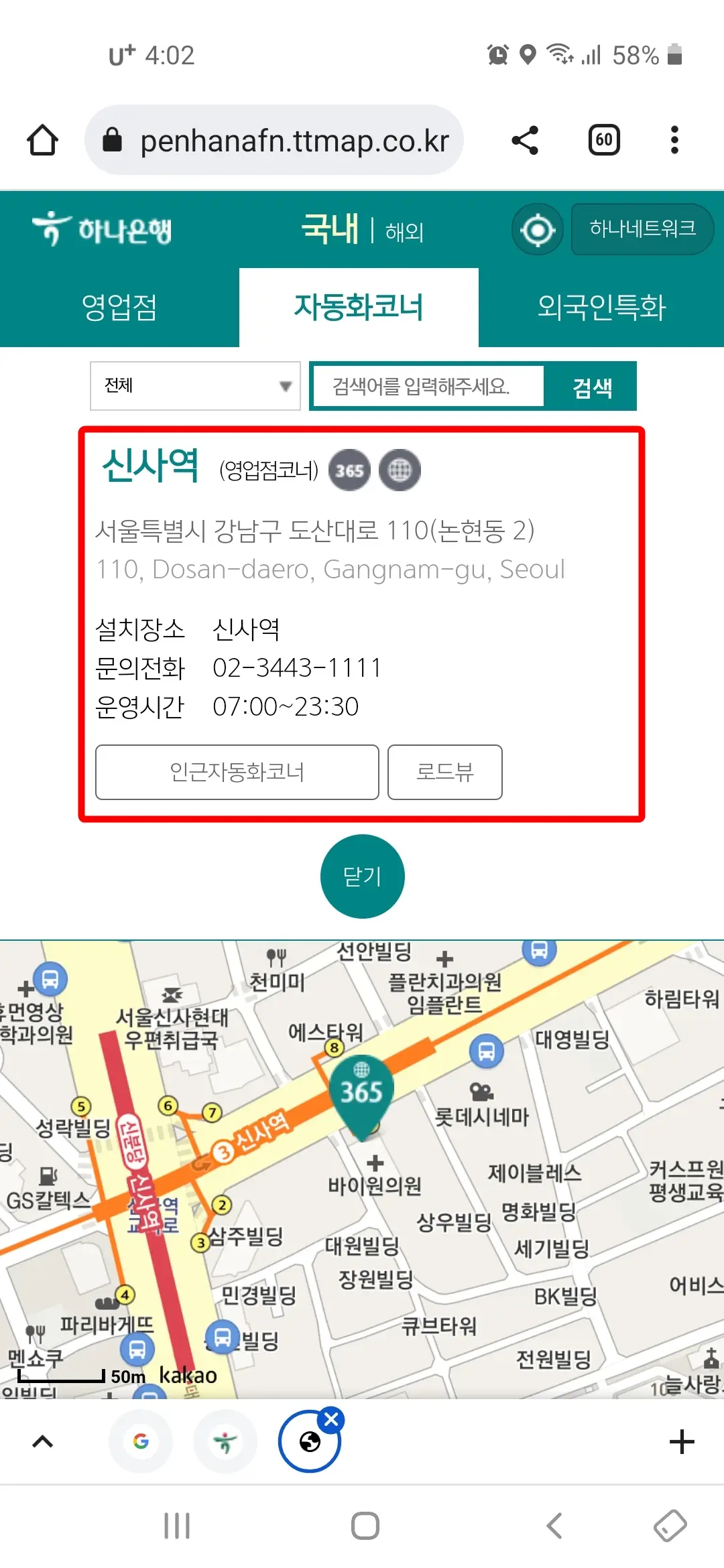Screen dimensions: 724x1568
Task: Open the Hana Bank app shortcut at bottom
Action: (x=225, y=1442)
